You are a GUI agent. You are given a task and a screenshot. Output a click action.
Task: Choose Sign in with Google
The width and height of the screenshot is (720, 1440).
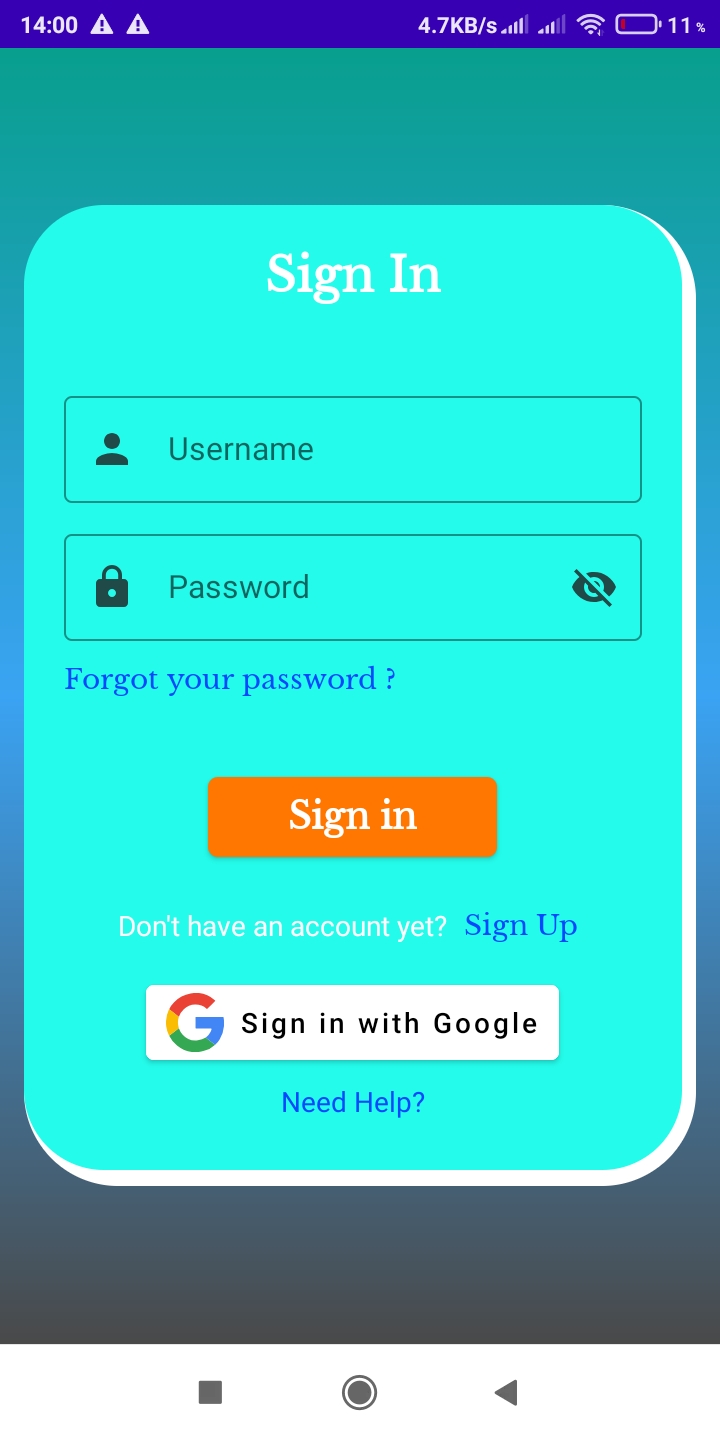click(352, 1023)
